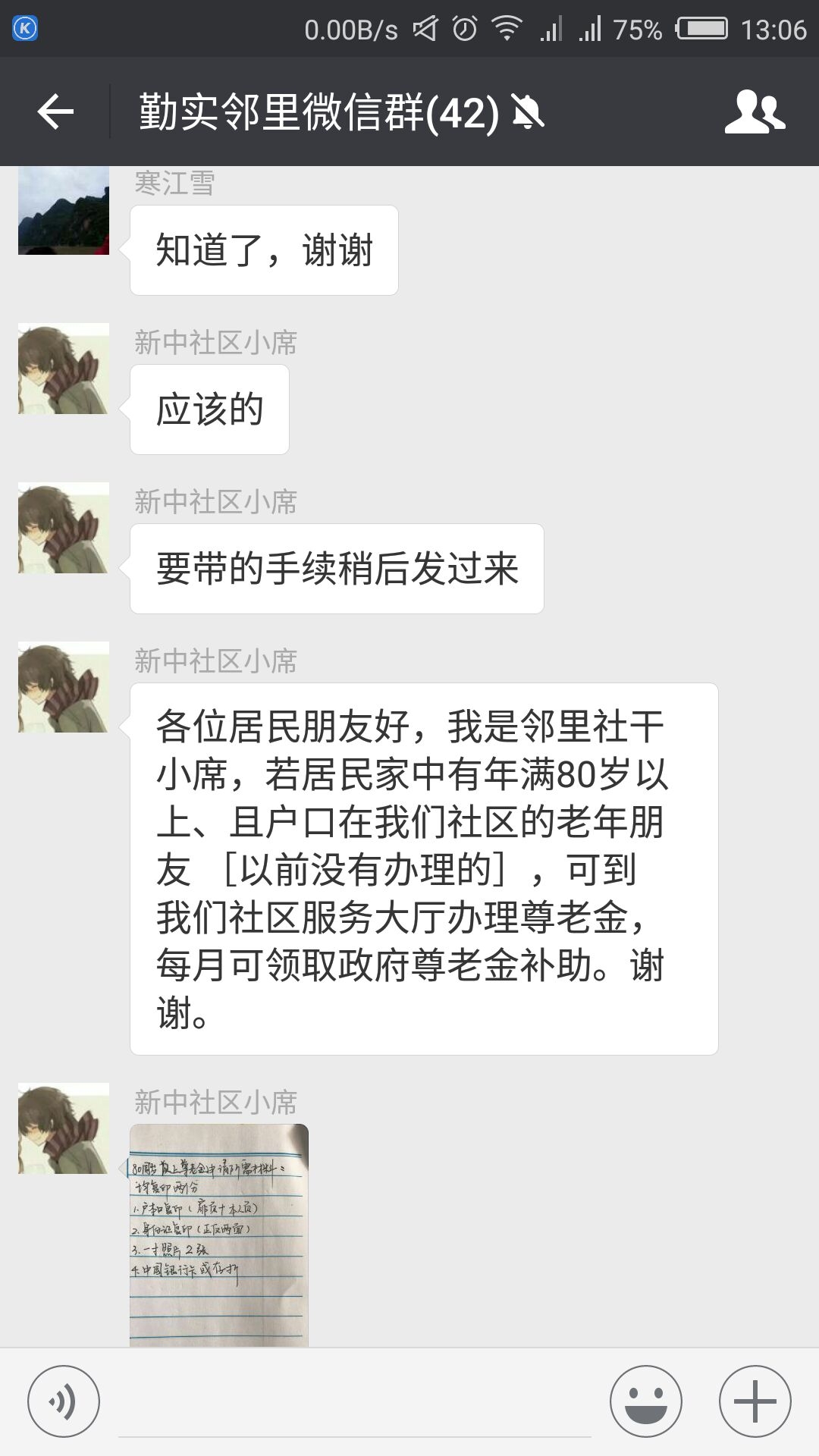View 寒江雪's profile picture
This screenshot has width=819, height=1456.
[x=64, y=211]
